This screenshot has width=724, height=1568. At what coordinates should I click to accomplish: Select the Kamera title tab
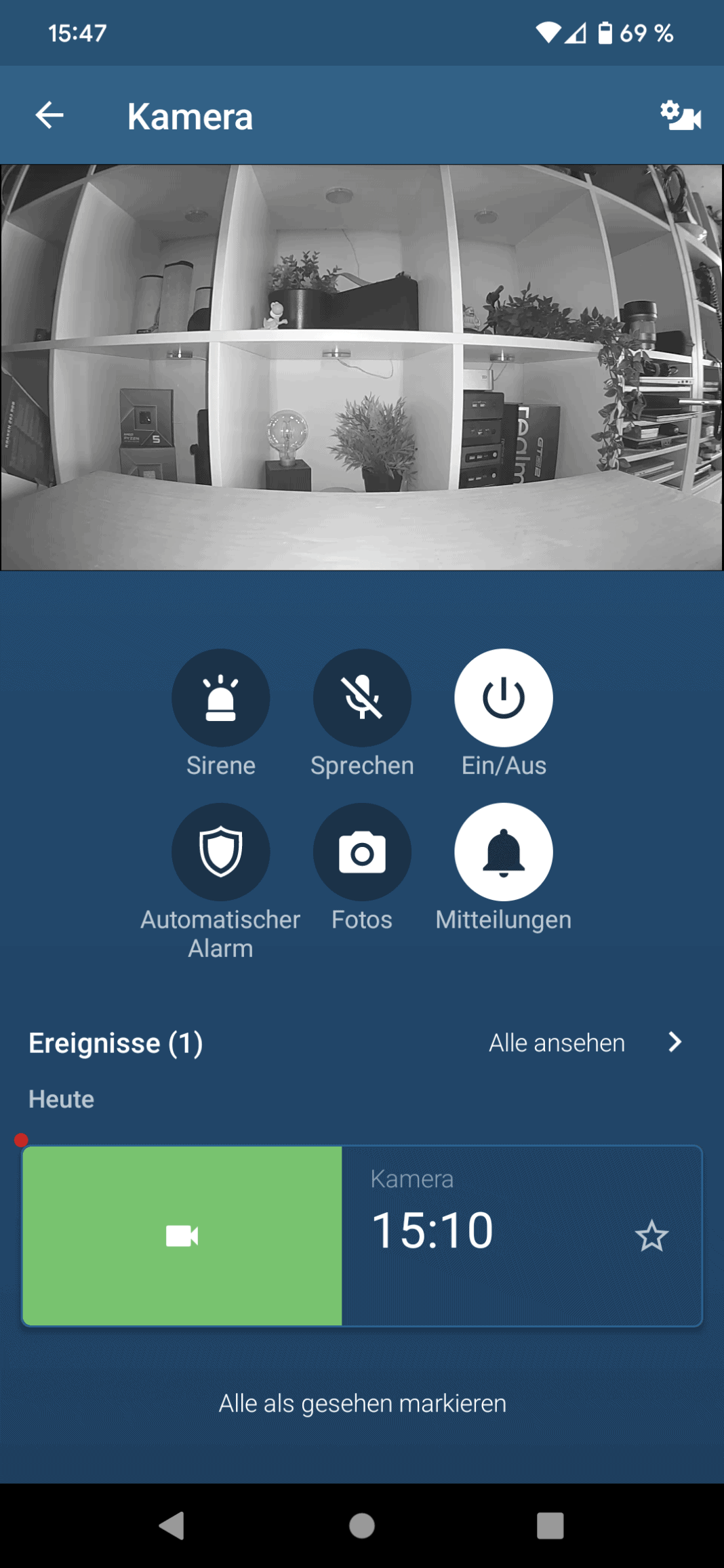click(190, 116)
